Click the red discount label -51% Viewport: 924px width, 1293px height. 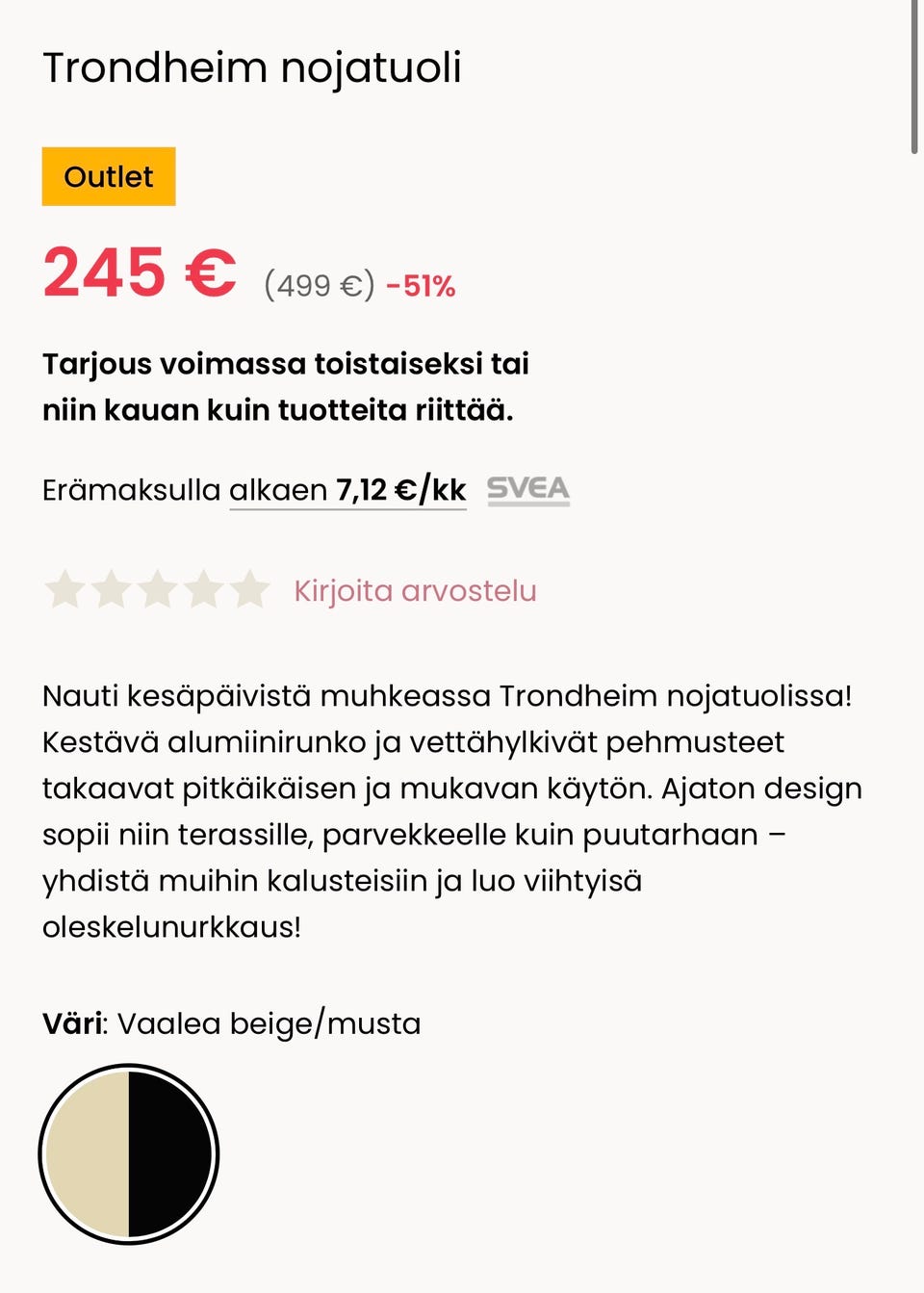419,285
